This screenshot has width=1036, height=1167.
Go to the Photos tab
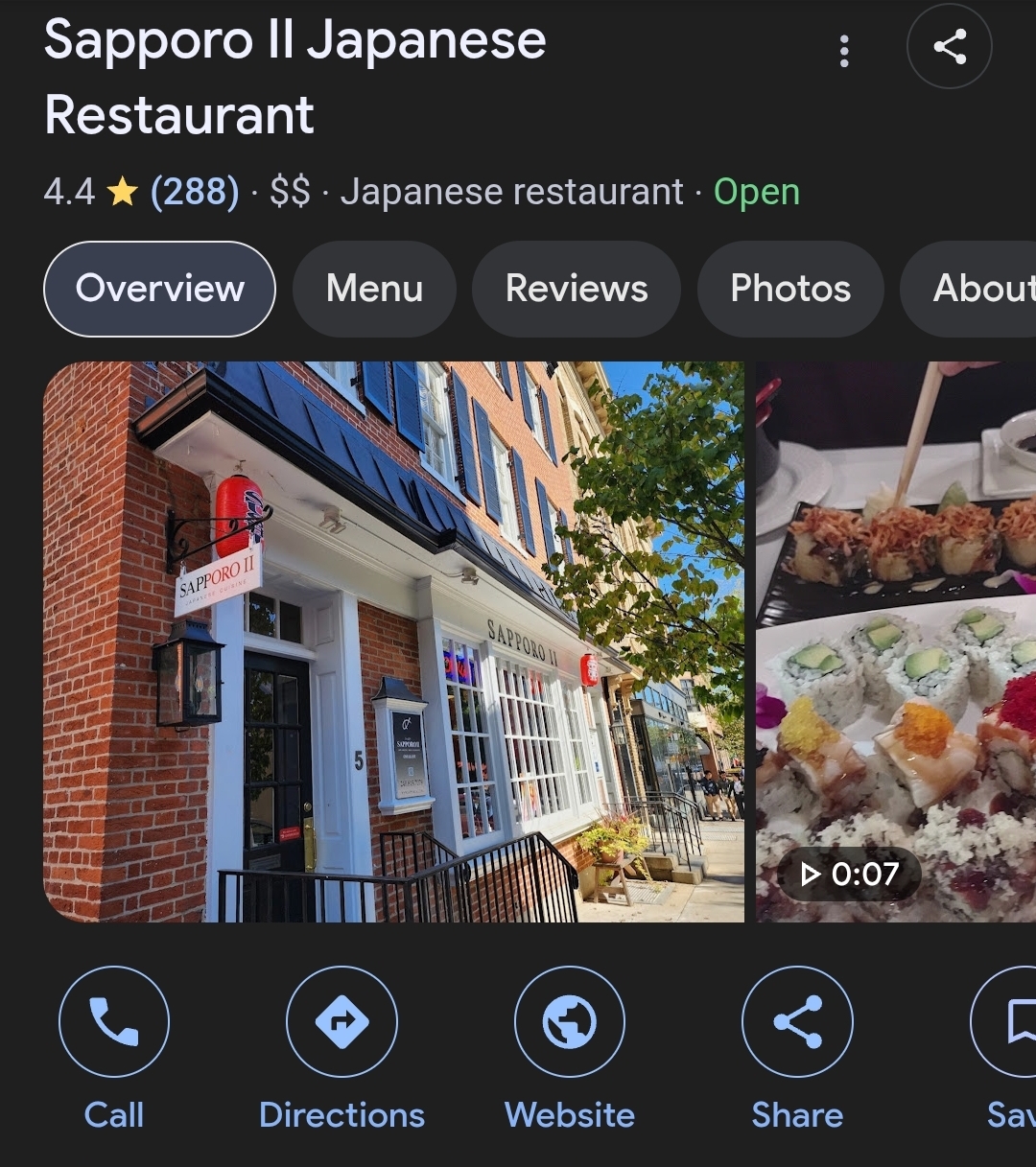point(790,289)
